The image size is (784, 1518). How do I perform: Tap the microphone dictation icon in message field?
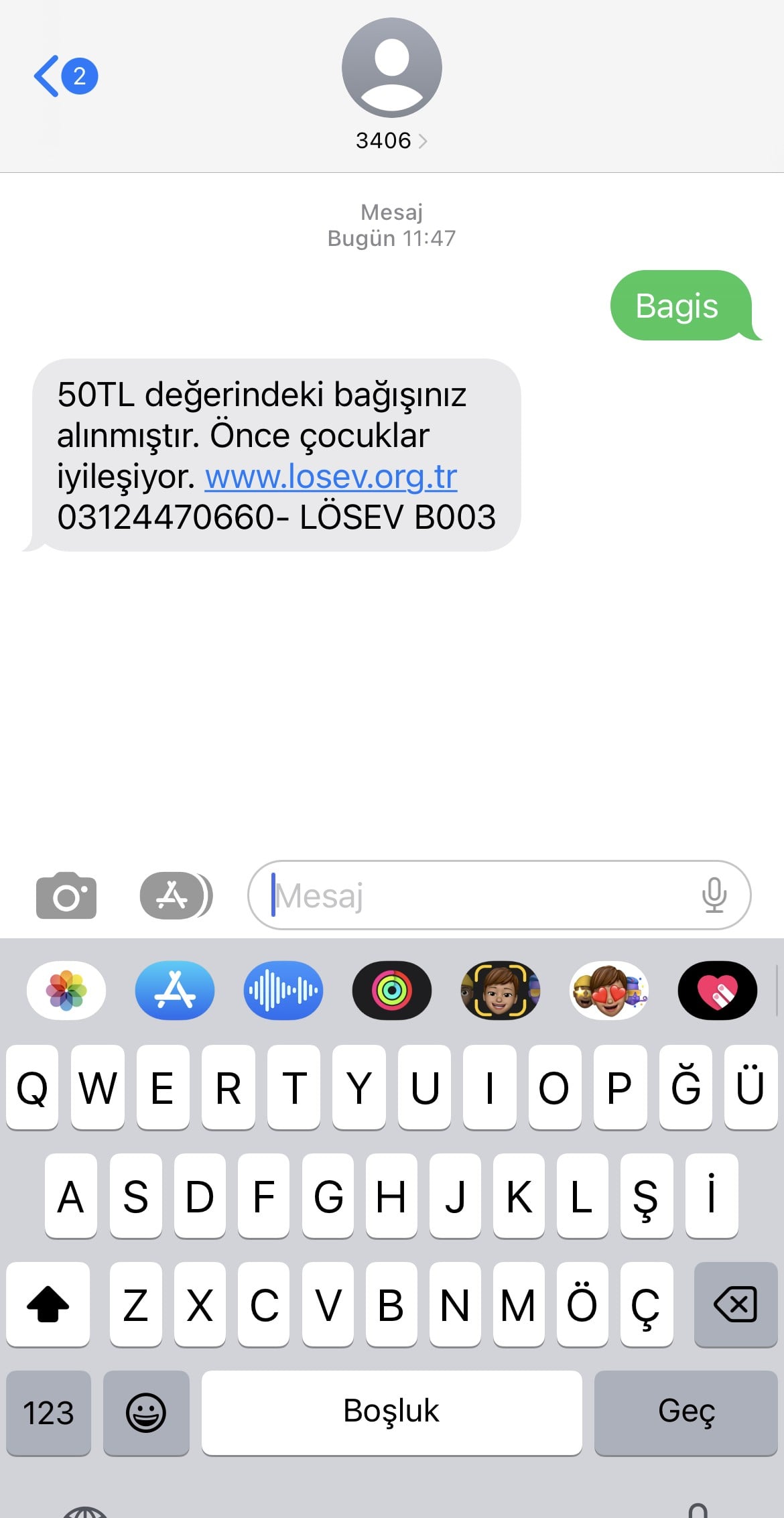point(714,895)
